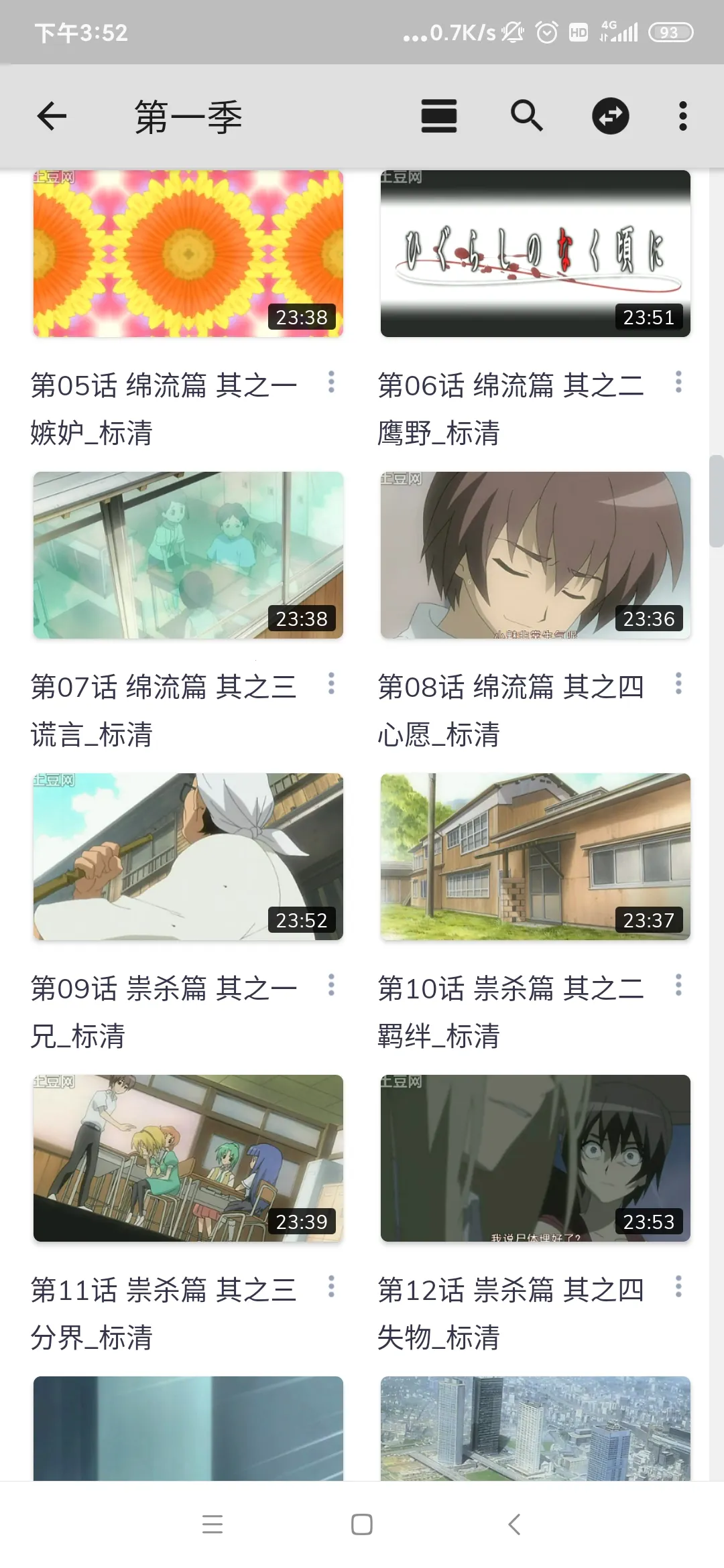This screenshot has height=1568, width=724.
Task: Open search in the app bar
Action: 526,117
